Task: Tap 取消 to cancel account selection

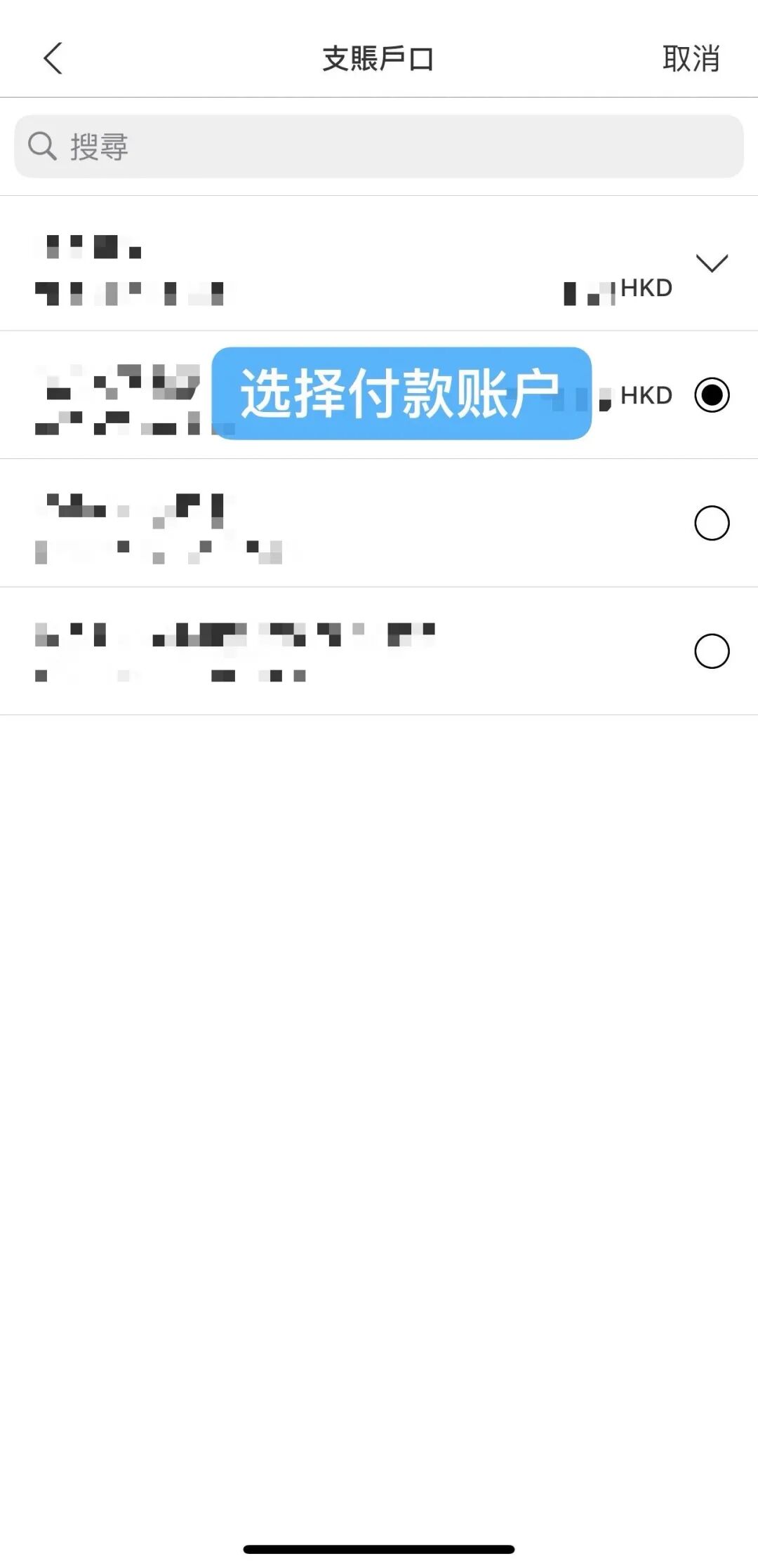Action: point(691,58)
